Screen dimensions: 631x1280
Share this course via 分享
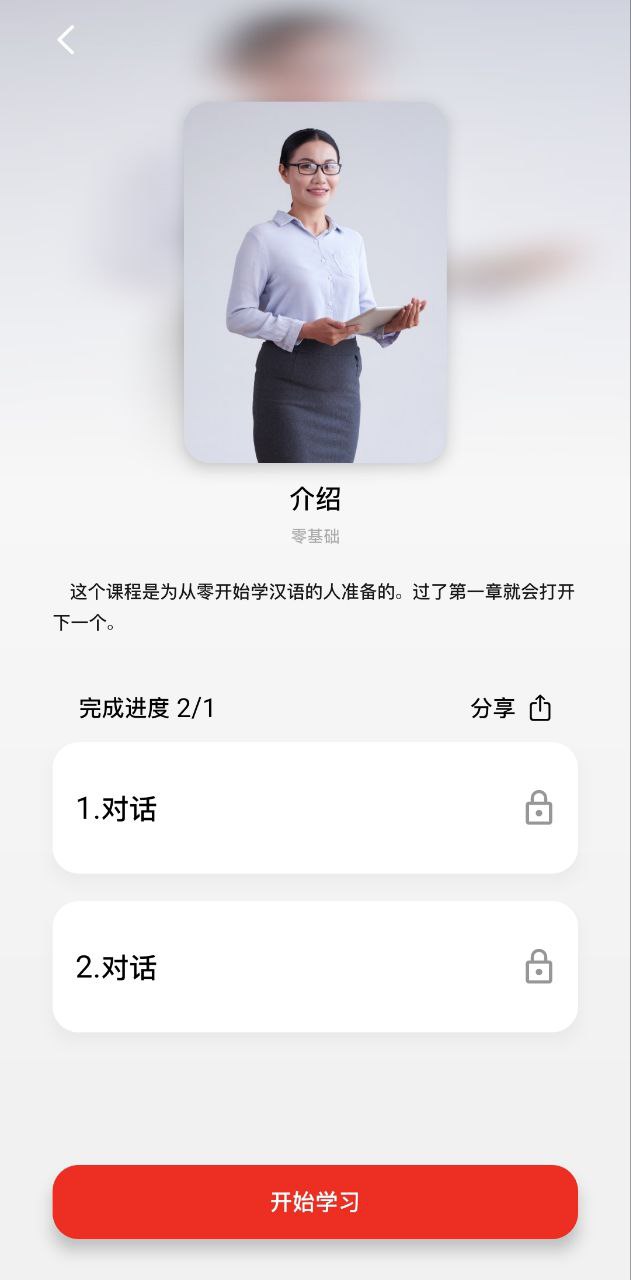tap(511, 708)
